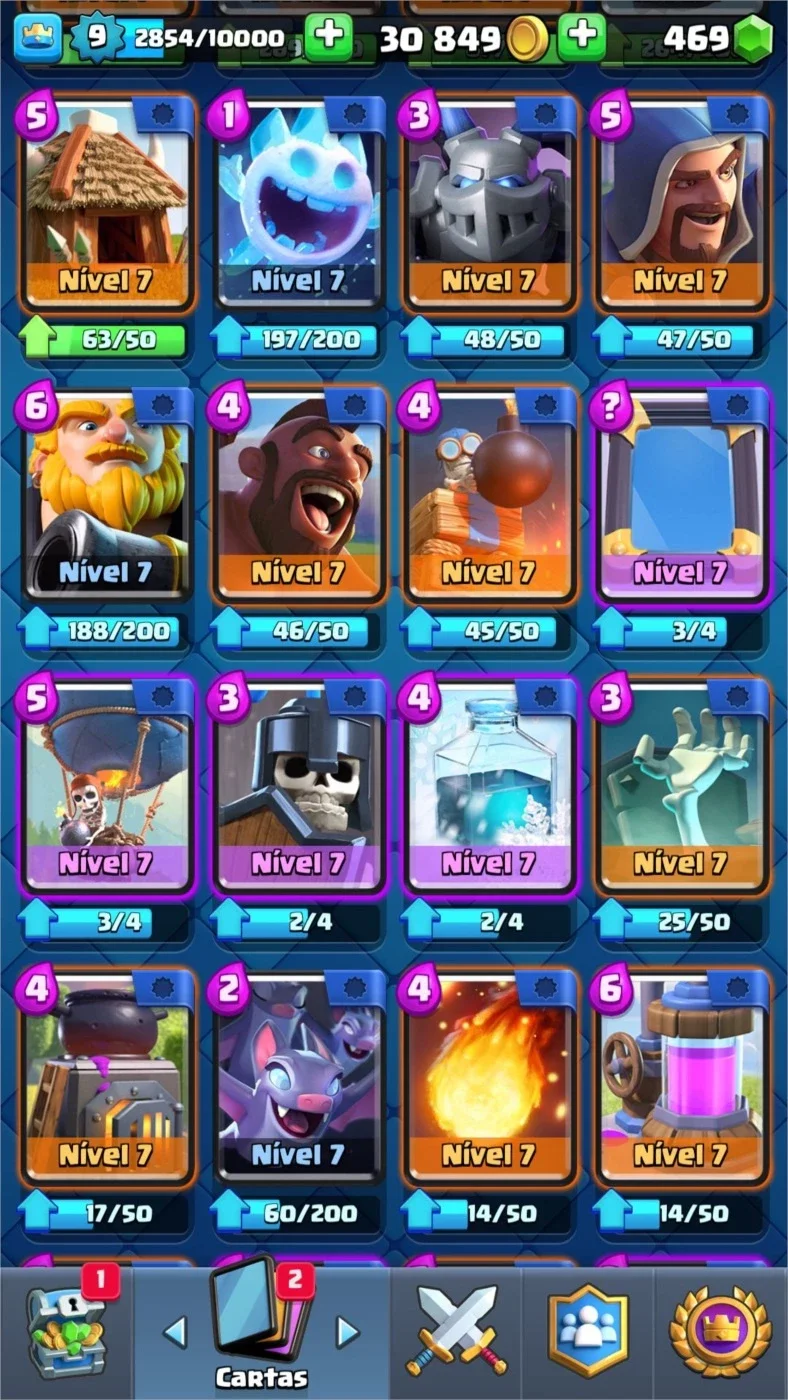Choose the Hog Rider card
Viewport: 788px width, 1400px height.
tap(297, 496)
